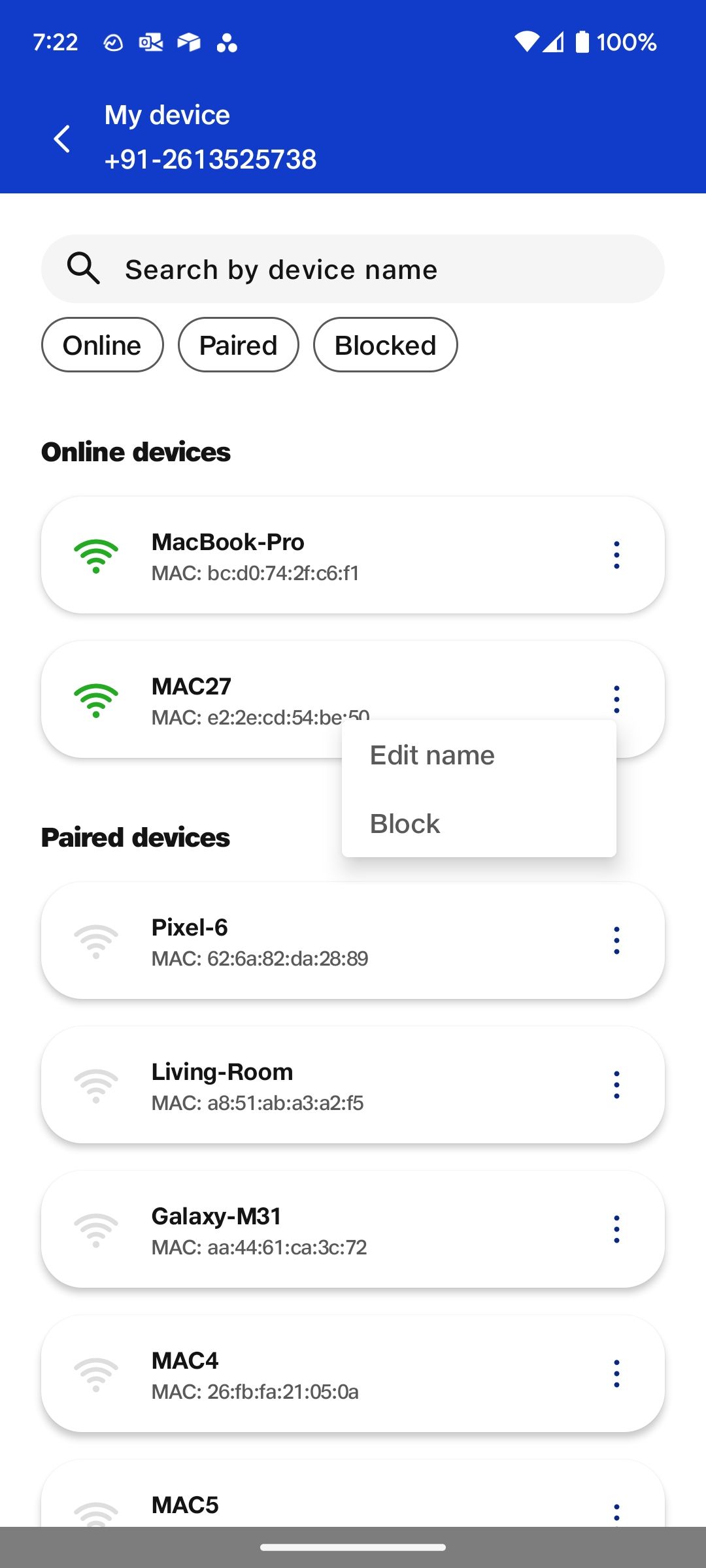Select the Paired filter chip
706x1568 pixels.
pyautogui.click(x=238, y=345)
